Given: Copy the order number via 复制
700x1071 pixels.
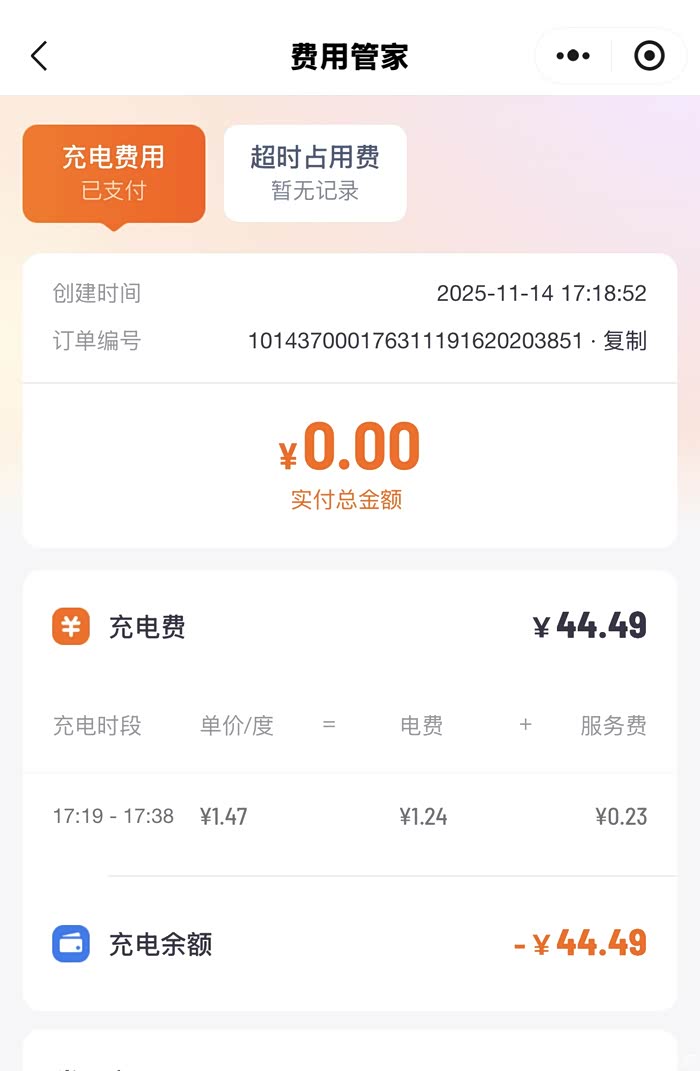Looking at the screenshot, I should pos(624,340).
